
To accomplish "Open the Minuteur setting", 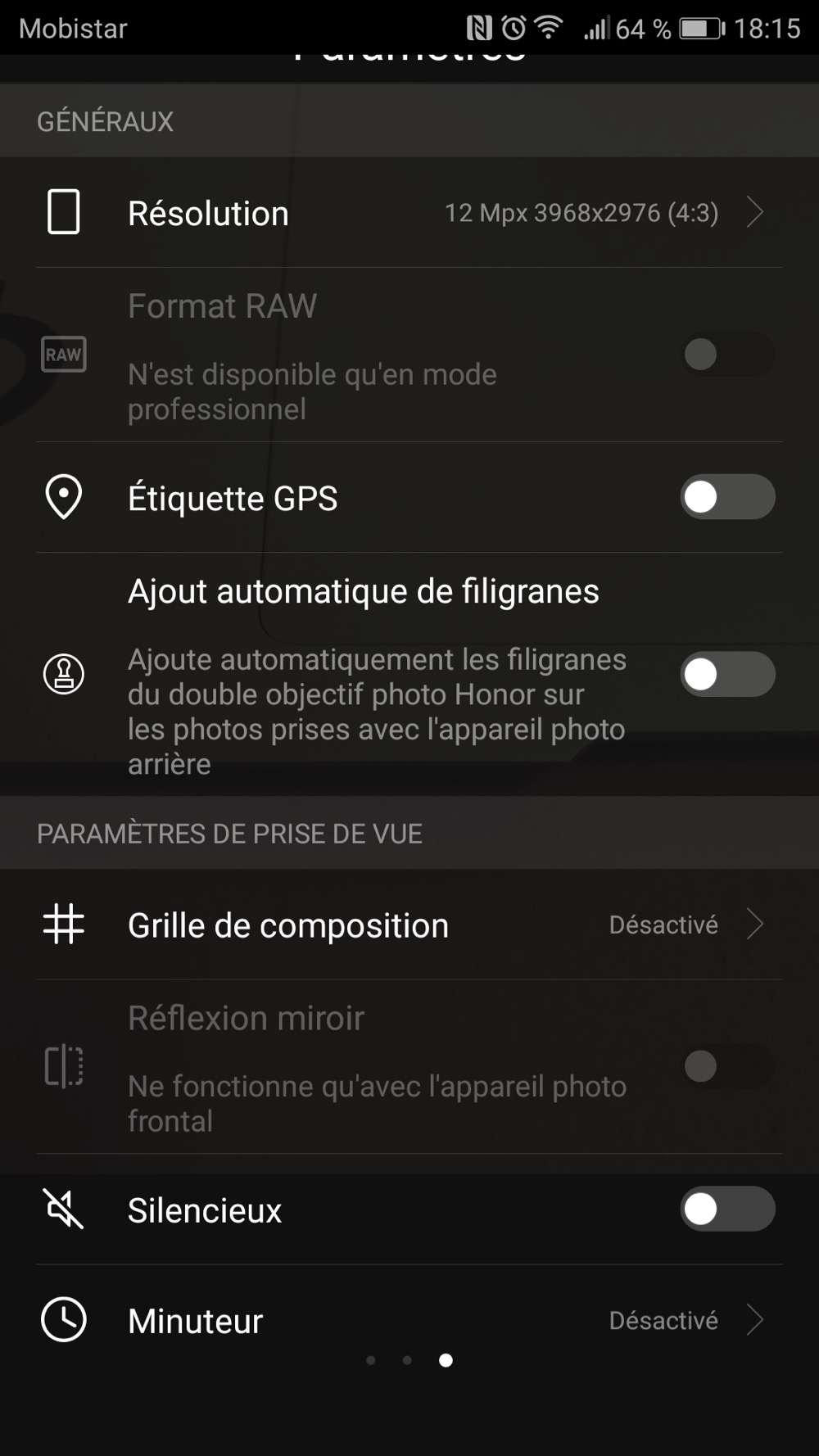I will click(x=409, y=1320).
